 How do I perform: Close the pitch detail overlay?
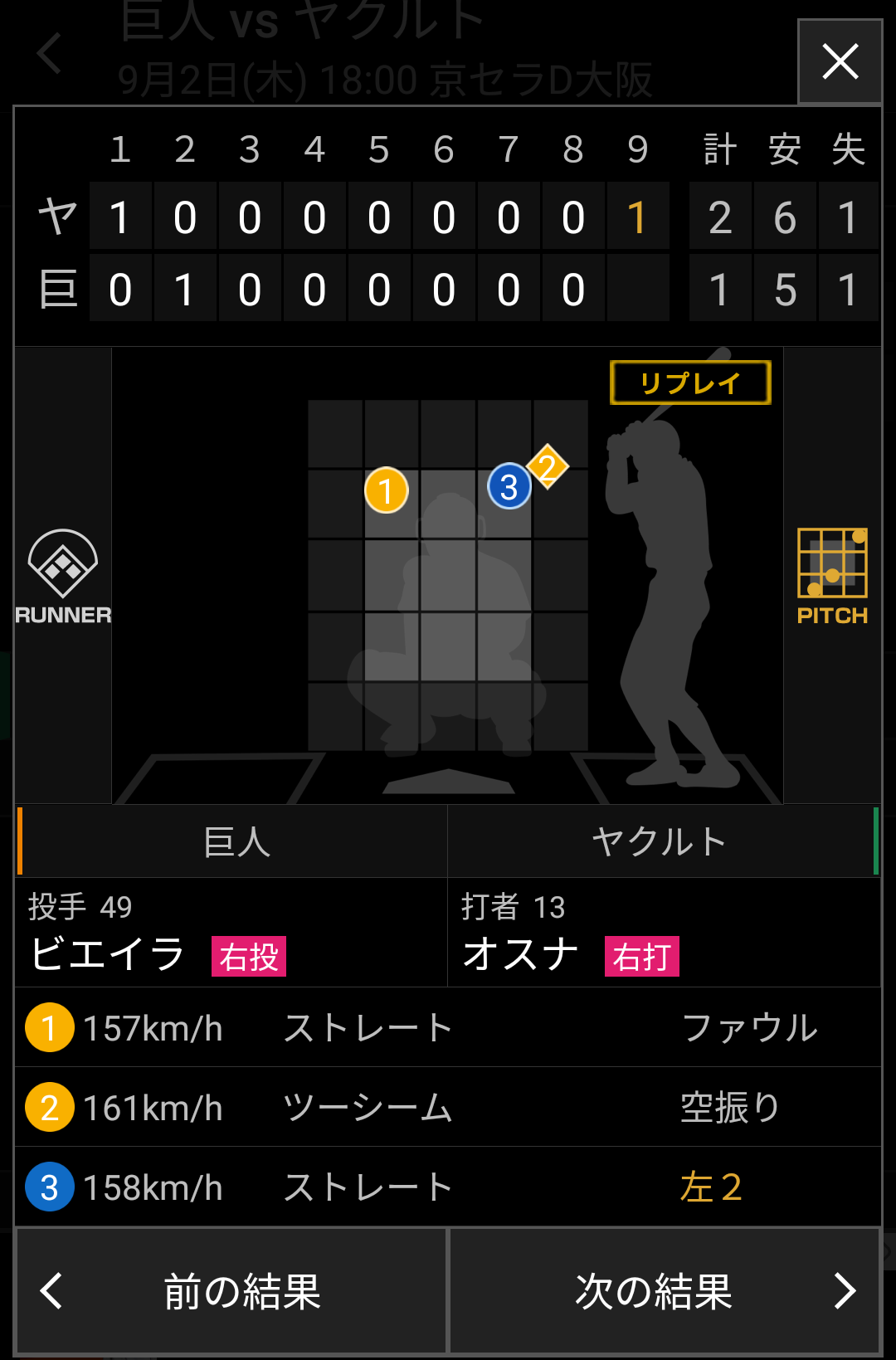[840, 61]
